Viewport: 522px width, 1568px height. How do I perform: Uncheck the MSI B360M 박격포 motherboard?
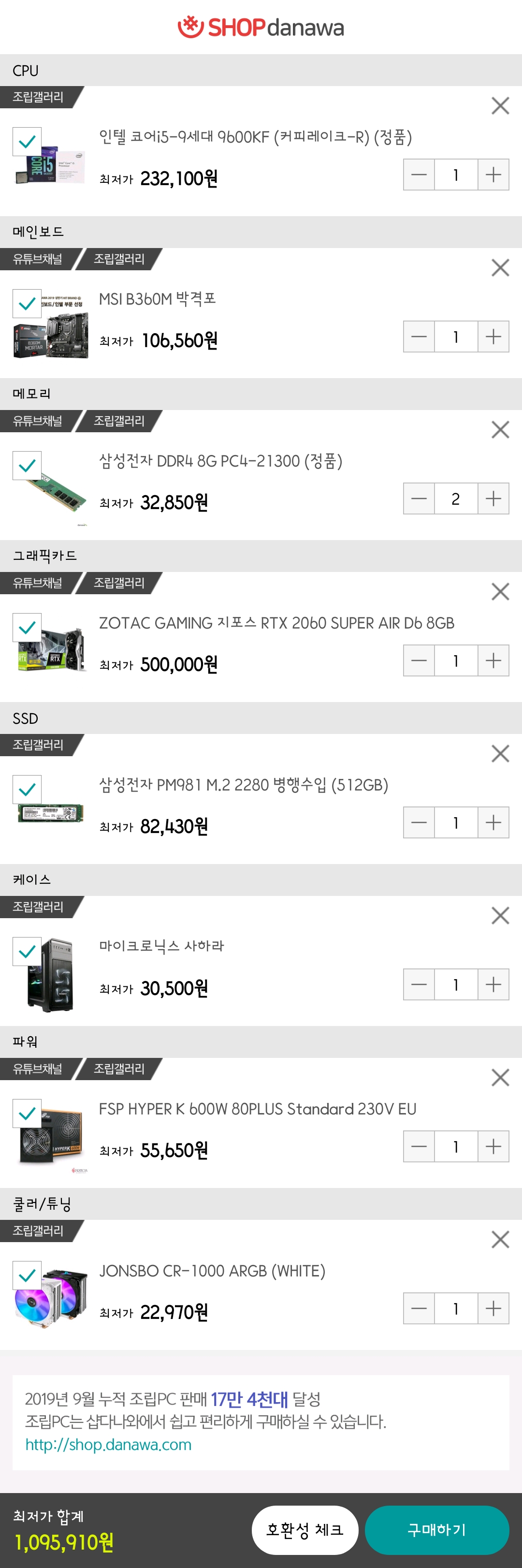tap(28, 303)
